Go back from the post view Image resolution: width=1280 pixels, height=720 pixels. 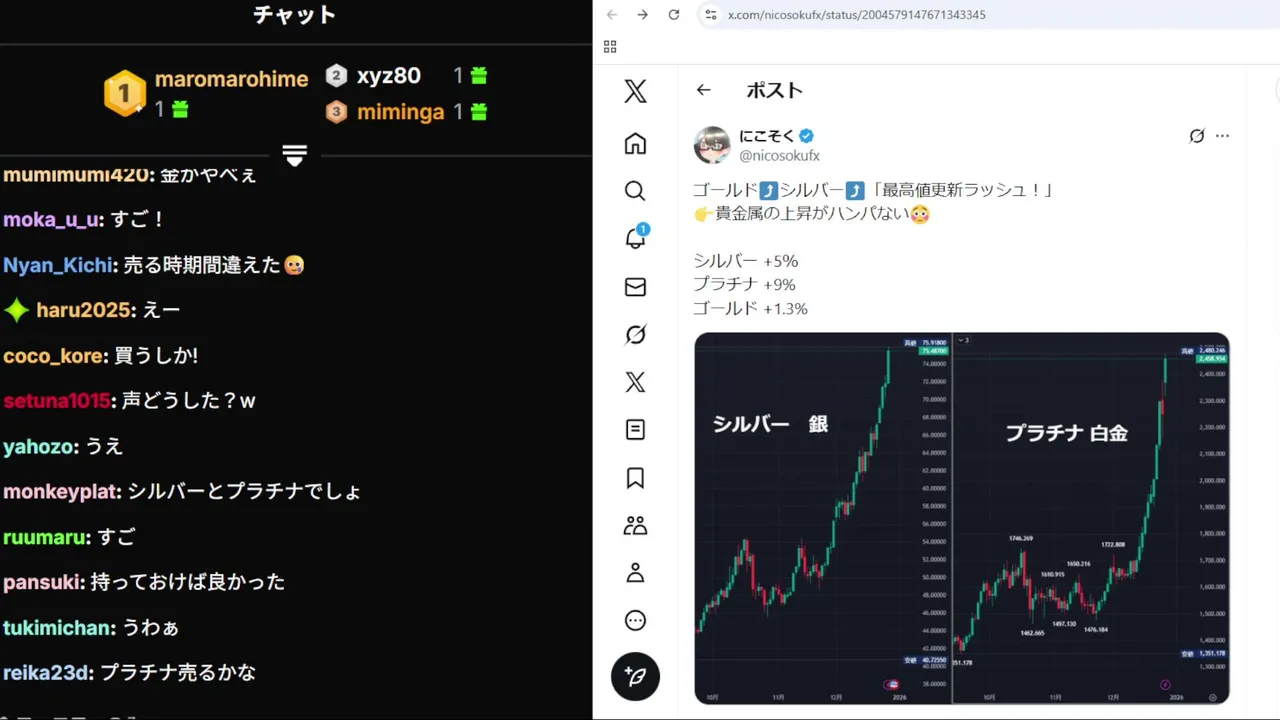tap(703, 90)
